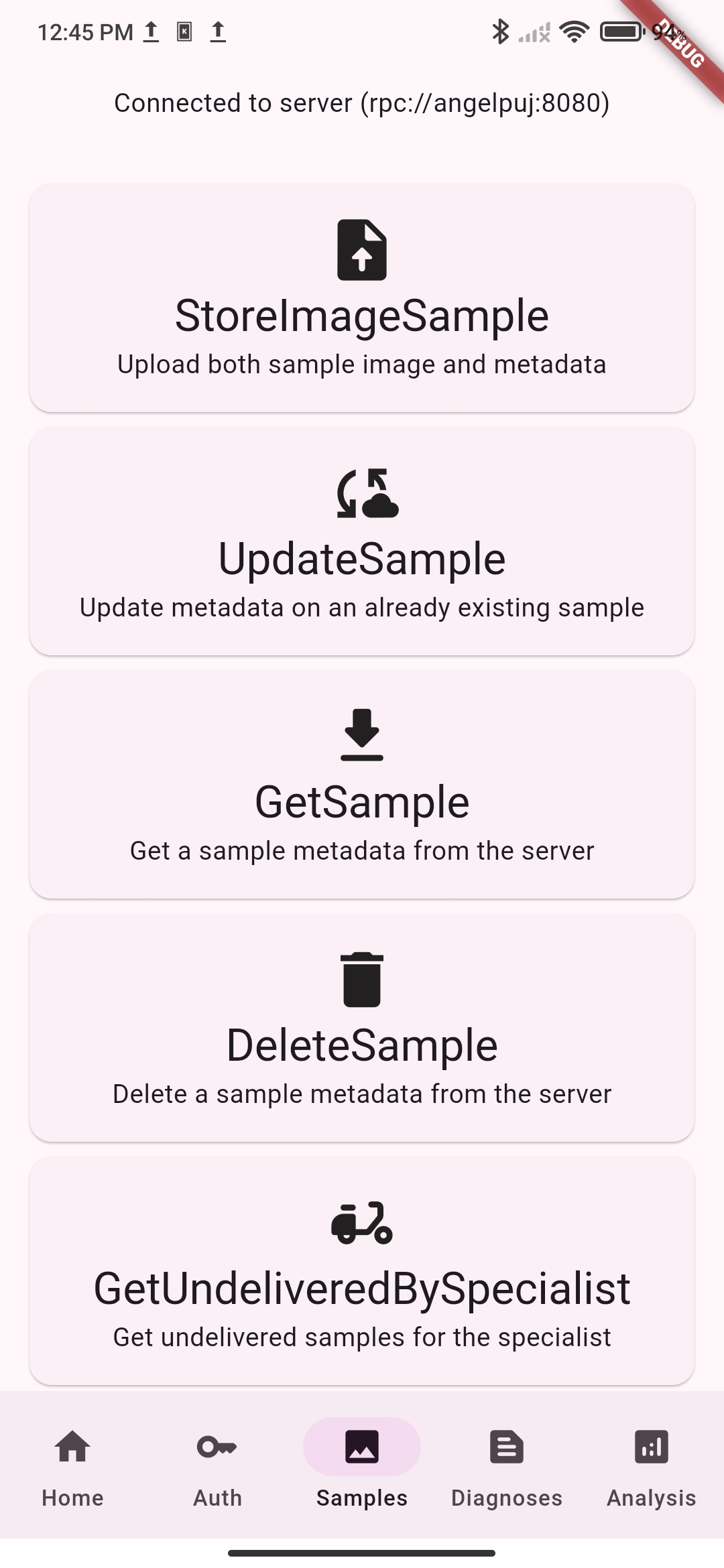Tap the connected server status text
724x1568 pixels.
tap(362, 103)
